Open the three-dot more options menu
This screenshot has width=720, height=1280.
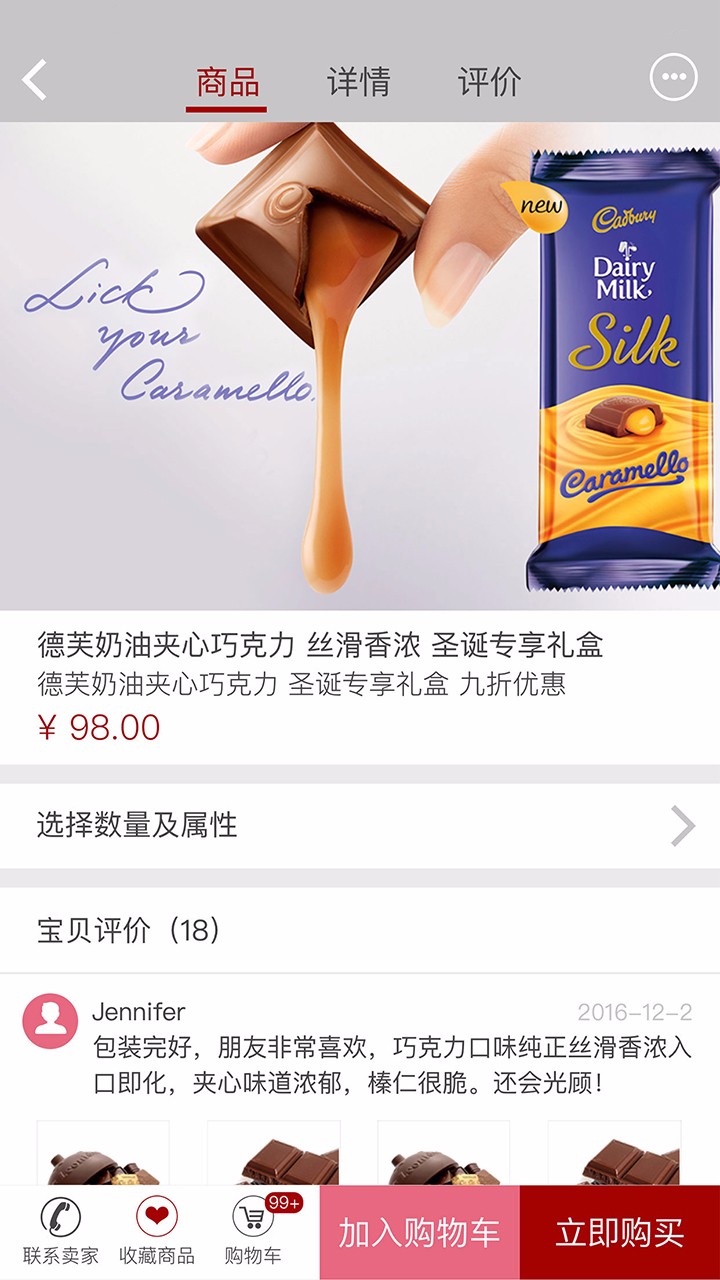pyautogui.click(x=673, y=77)
